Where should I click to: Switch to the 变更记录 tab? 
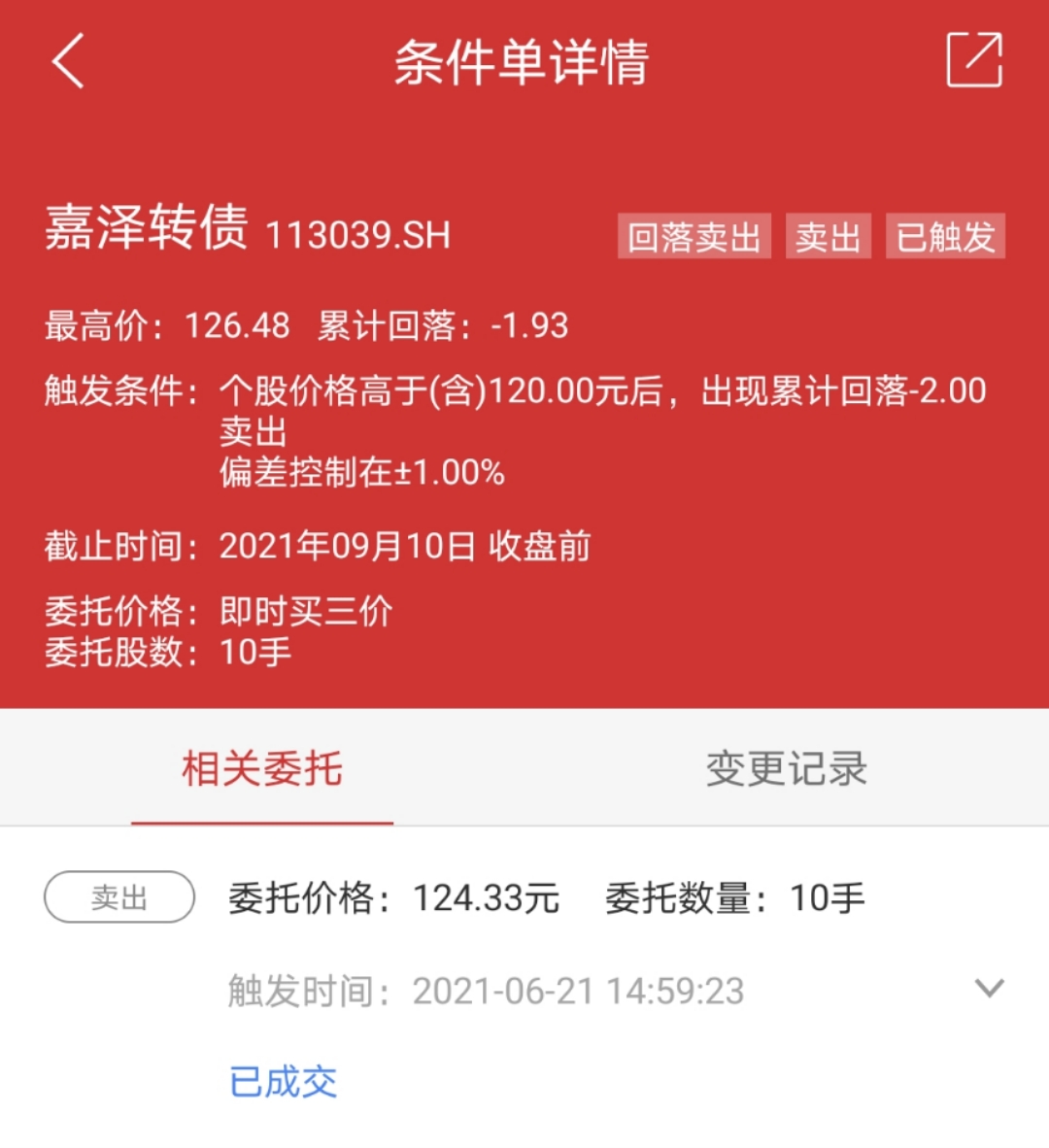(x=786, y=769)
